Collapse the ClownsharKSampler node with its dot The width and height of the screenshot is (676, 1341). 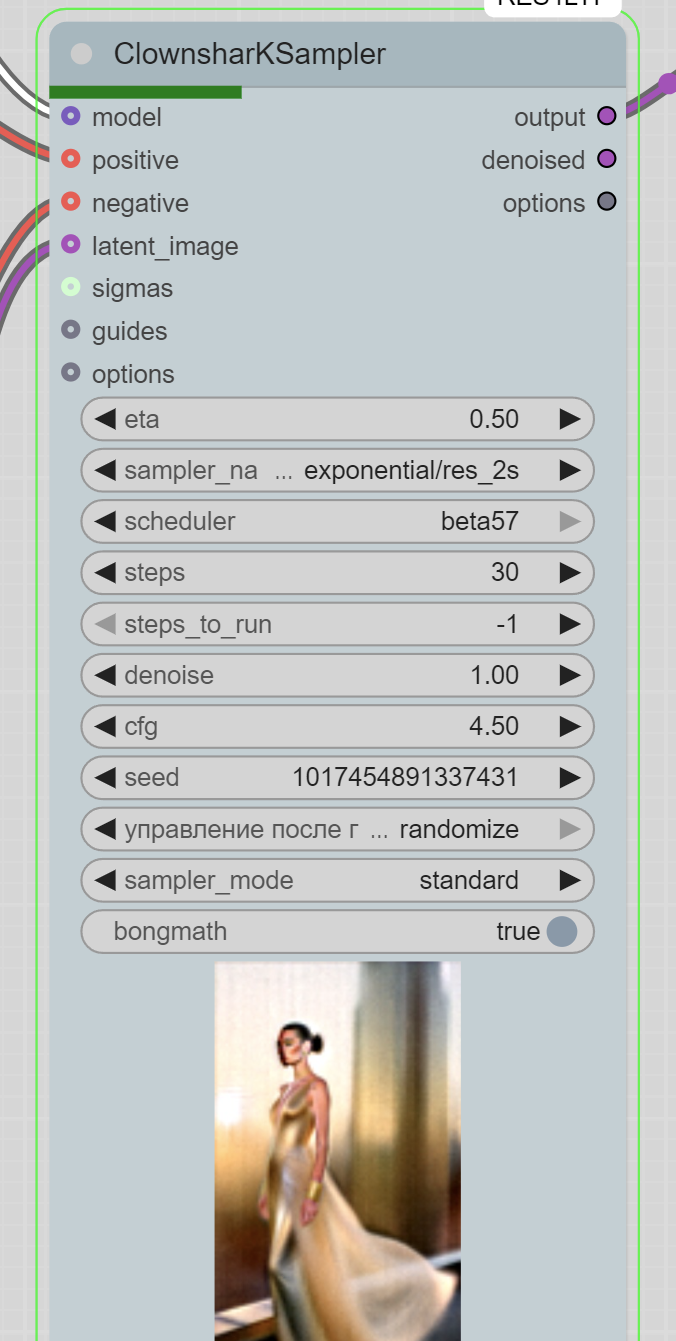point(82,54)
